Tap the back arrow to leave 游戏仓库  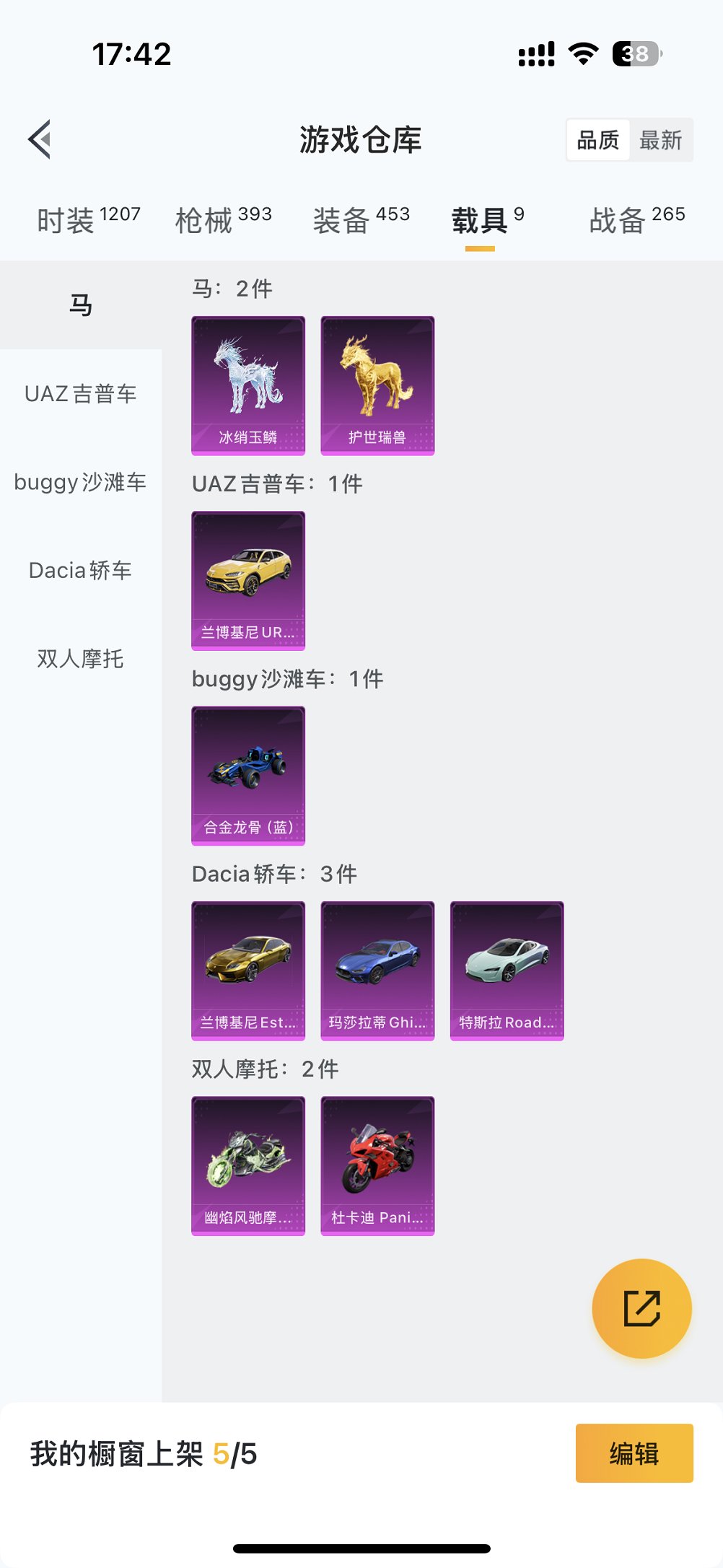coord(40,139)
